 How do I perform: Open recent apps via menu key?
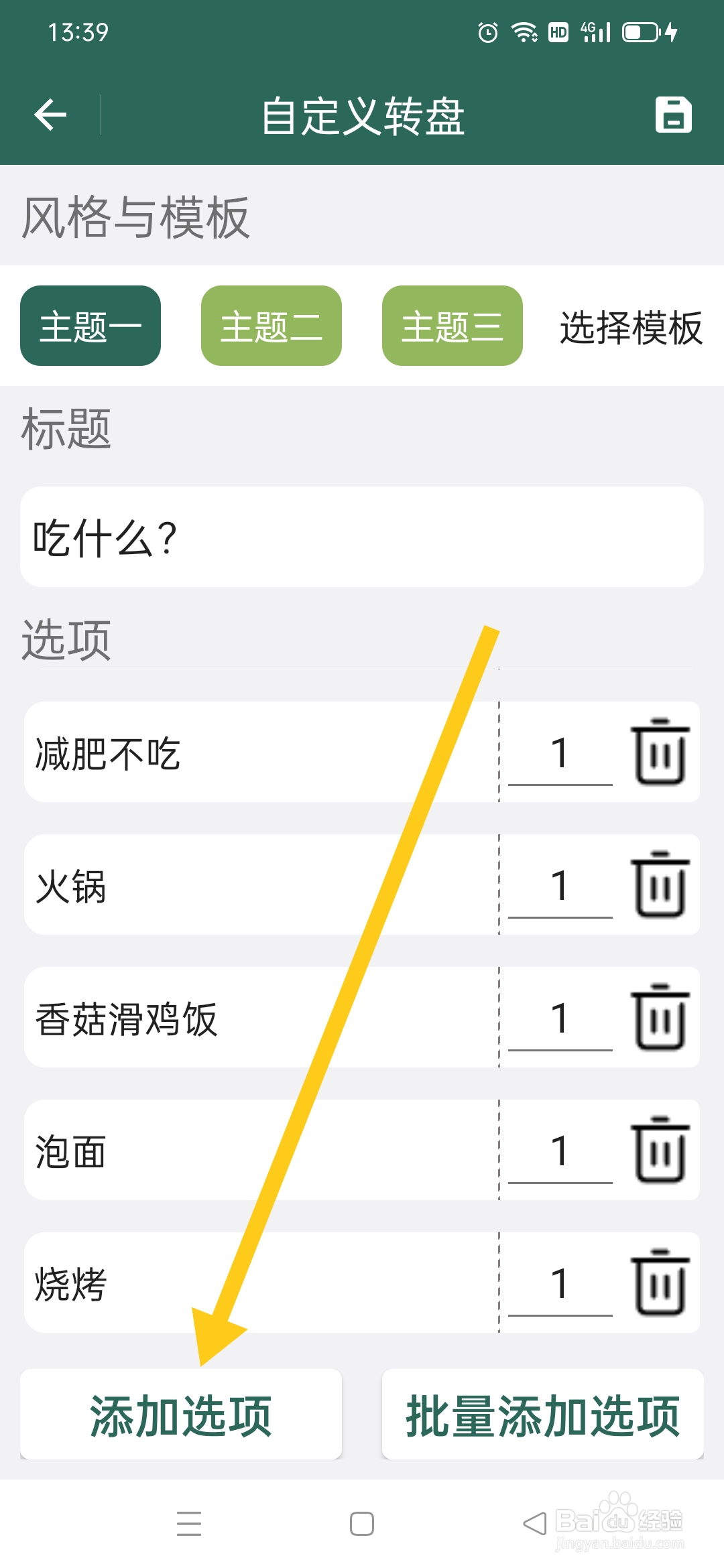click(190, 1523)
